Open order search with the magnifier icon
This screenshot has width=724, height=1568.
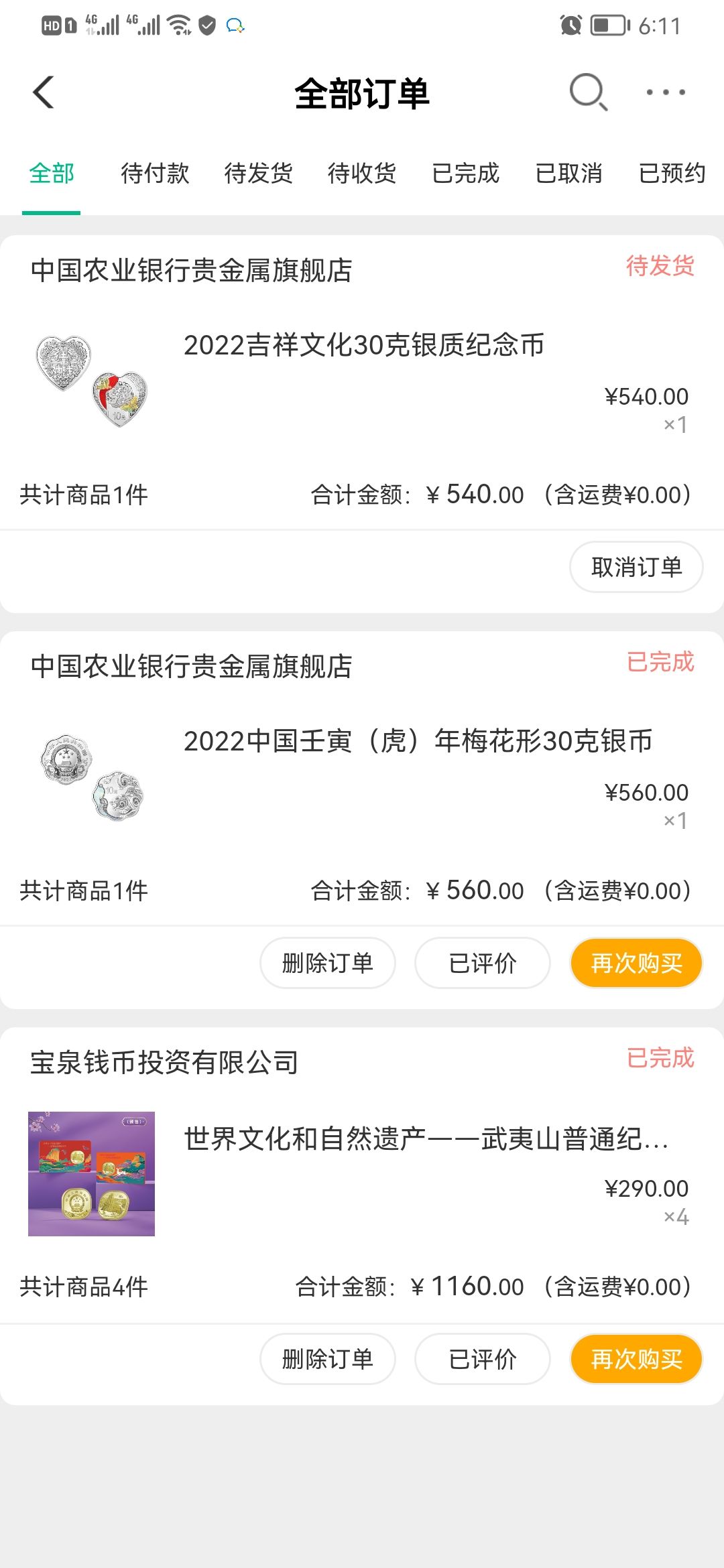point(588,92)
